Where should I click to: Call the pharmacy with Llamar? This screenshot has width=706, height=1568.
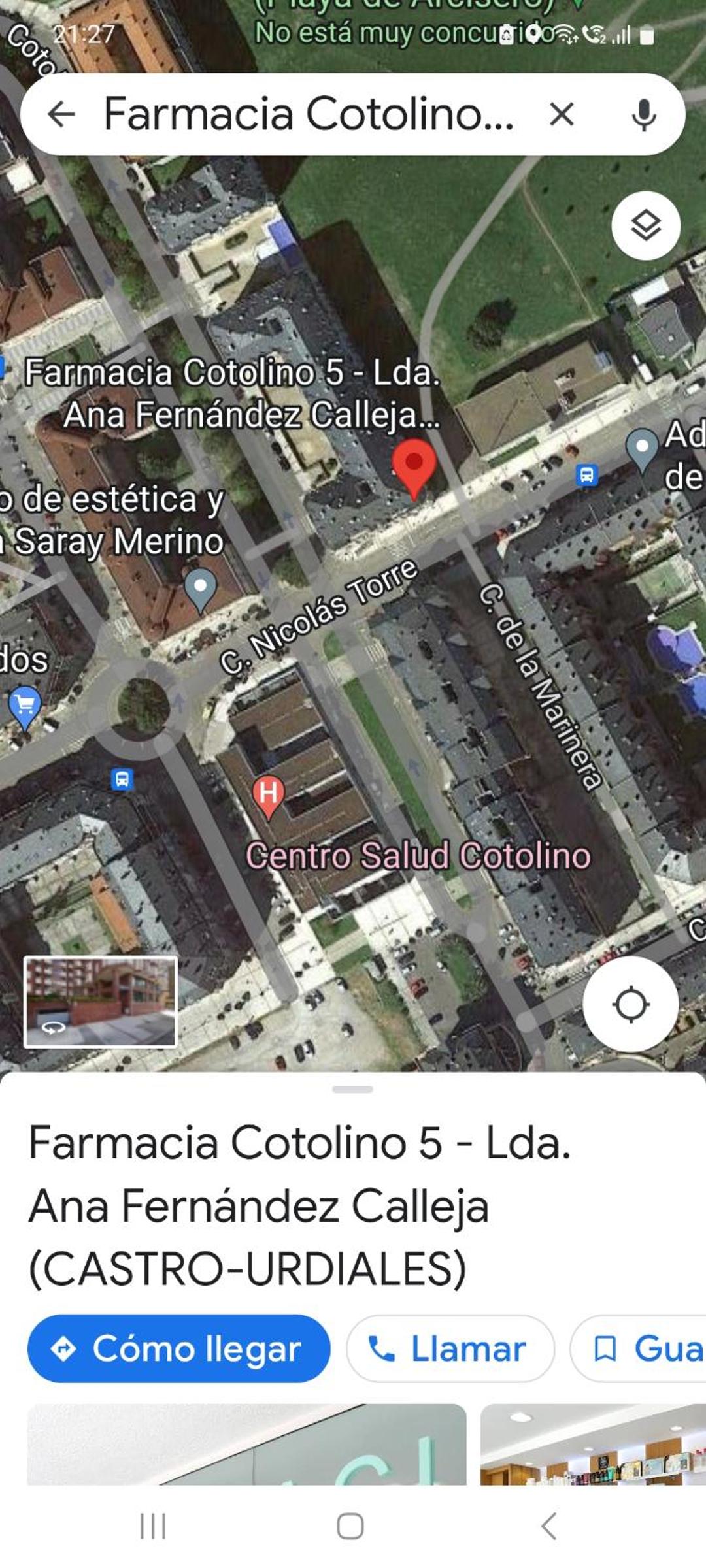coord(450,1348)
